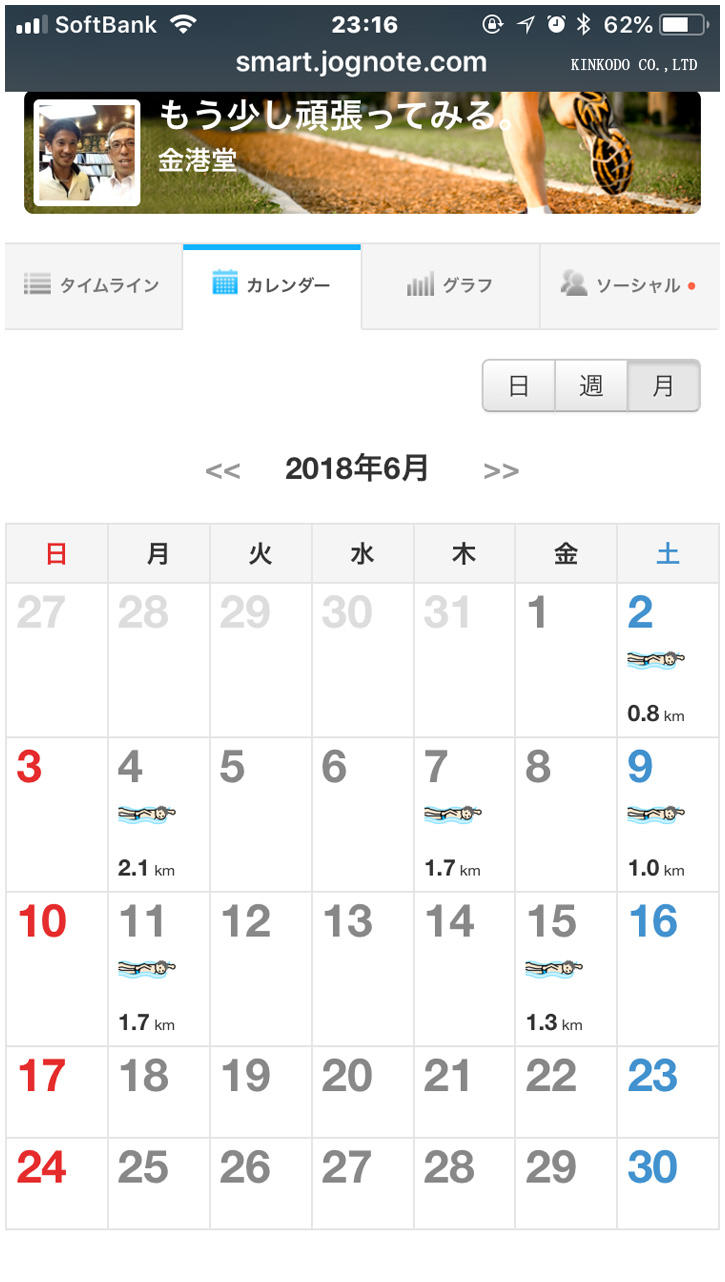Select the カレンダー tab
725x1282 pixels.
(x=272, y=286)
